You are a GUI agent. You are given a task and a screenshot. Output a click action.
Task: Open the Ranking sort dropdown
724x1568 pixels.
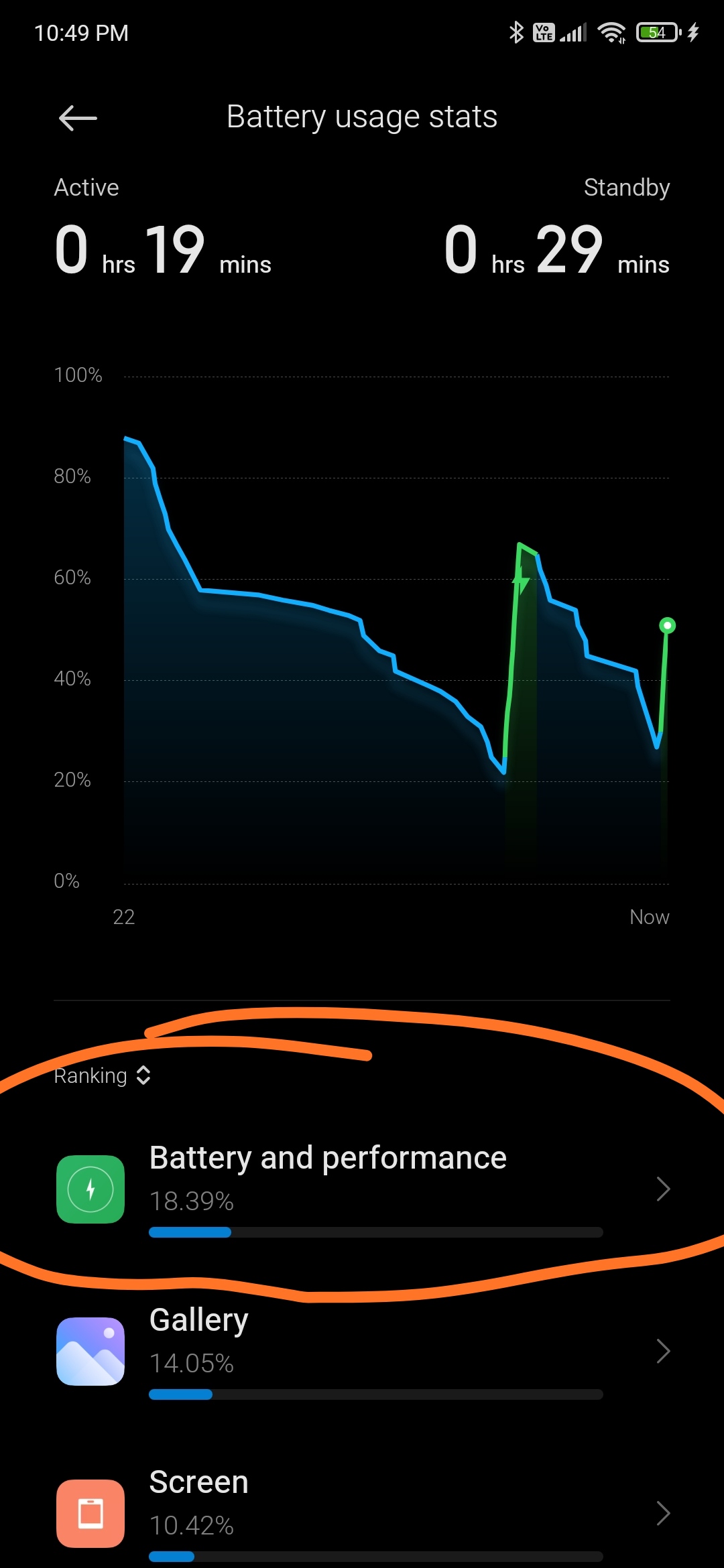pos(102,1075)
